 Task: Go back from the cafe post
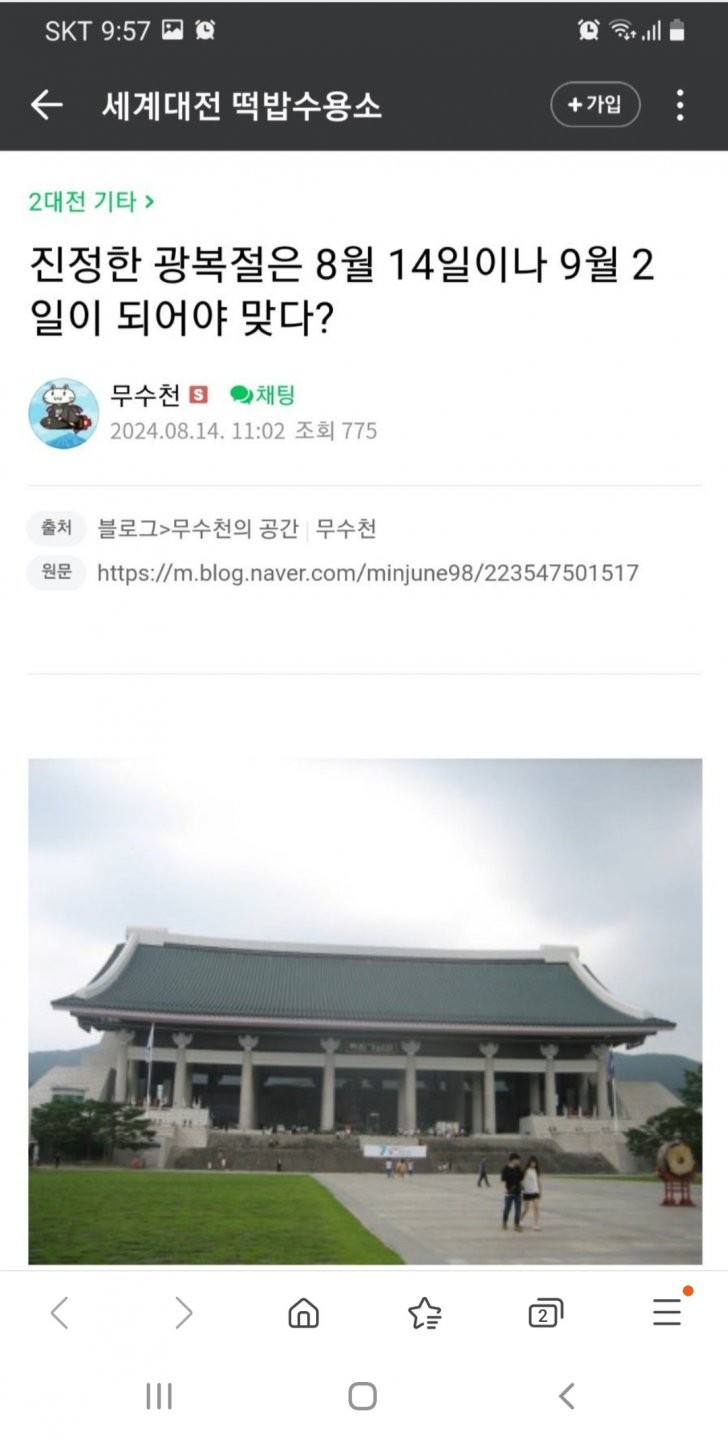46,105
